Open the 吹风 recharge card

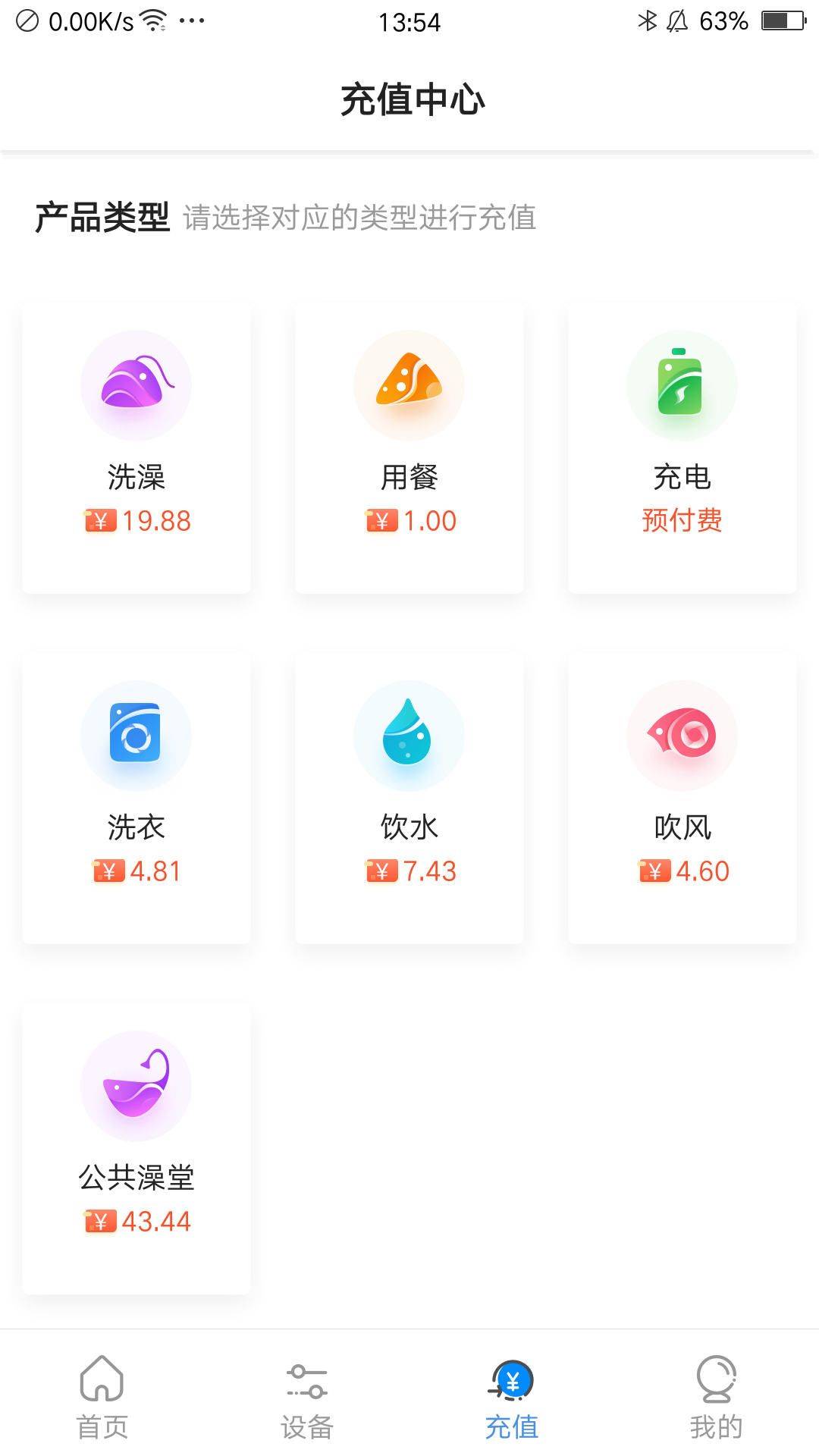tap(682, 798)
